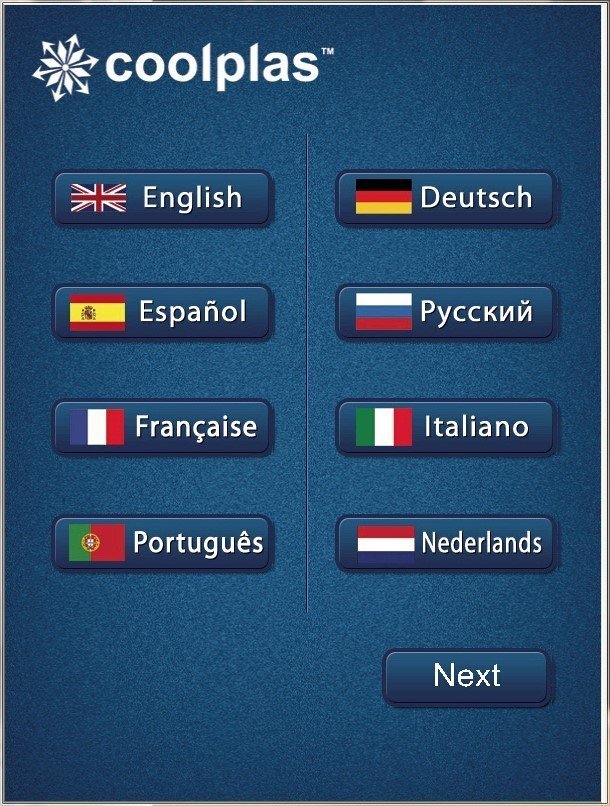Select English as the language
Screen dimensions: 610x806
tap(162, 198)
